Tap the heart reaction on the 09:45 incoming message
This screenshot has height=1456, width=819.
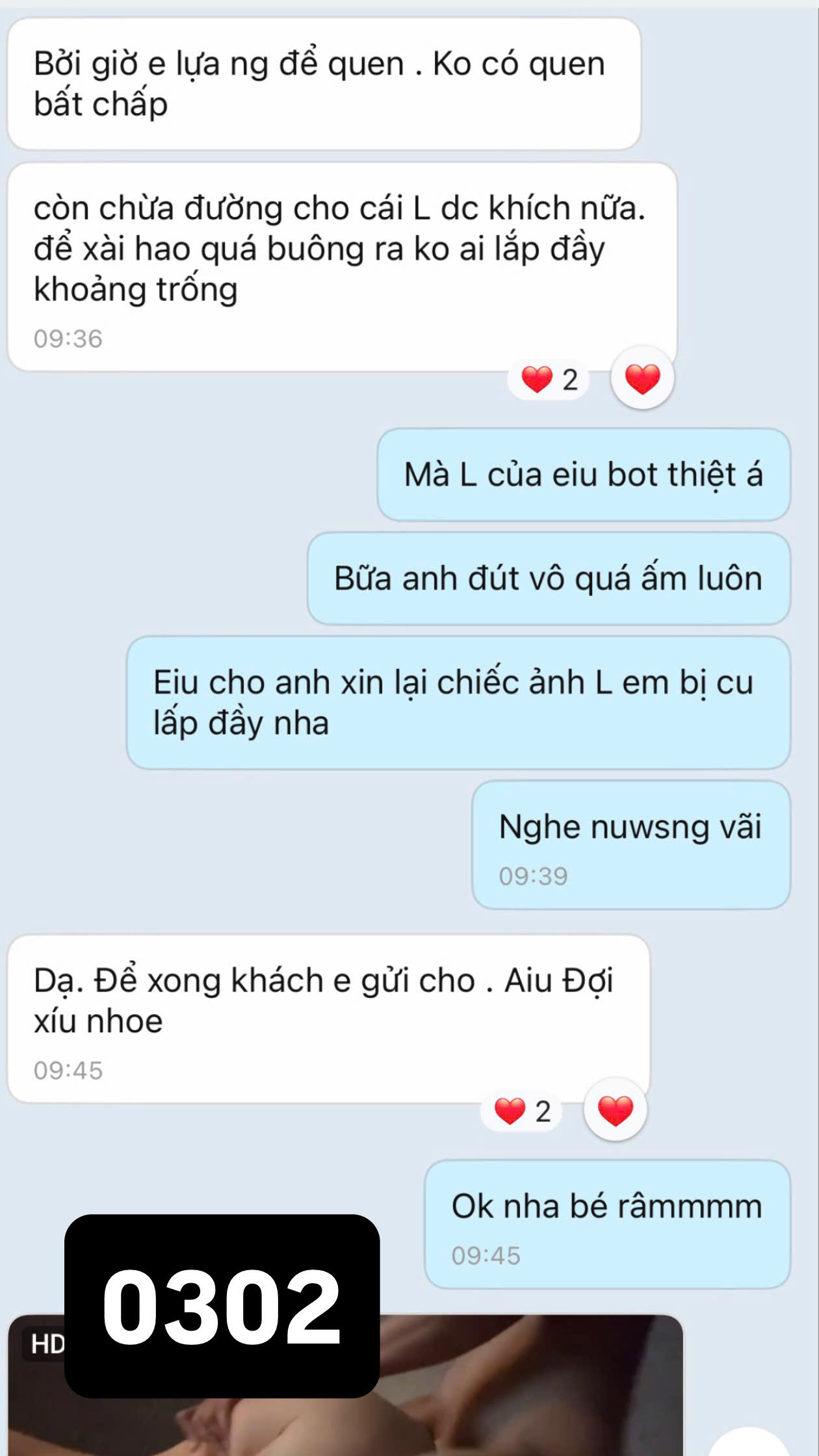[x=615, y=1110]
